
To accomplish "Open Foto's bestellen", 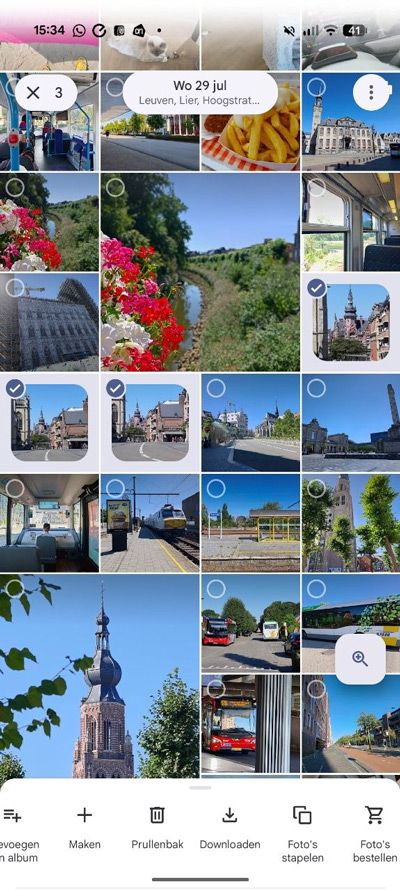I will [x=374, y=833].
